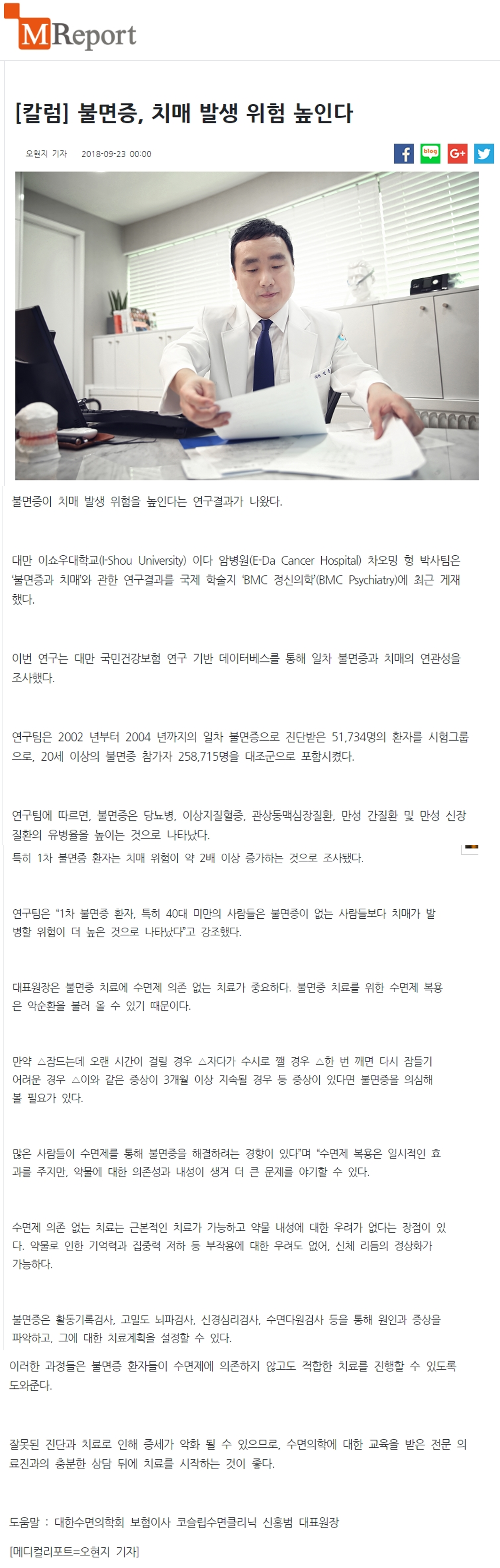The image size is (500, 1568).
Task: Share the article on Facebook
Action: [404, 153]
